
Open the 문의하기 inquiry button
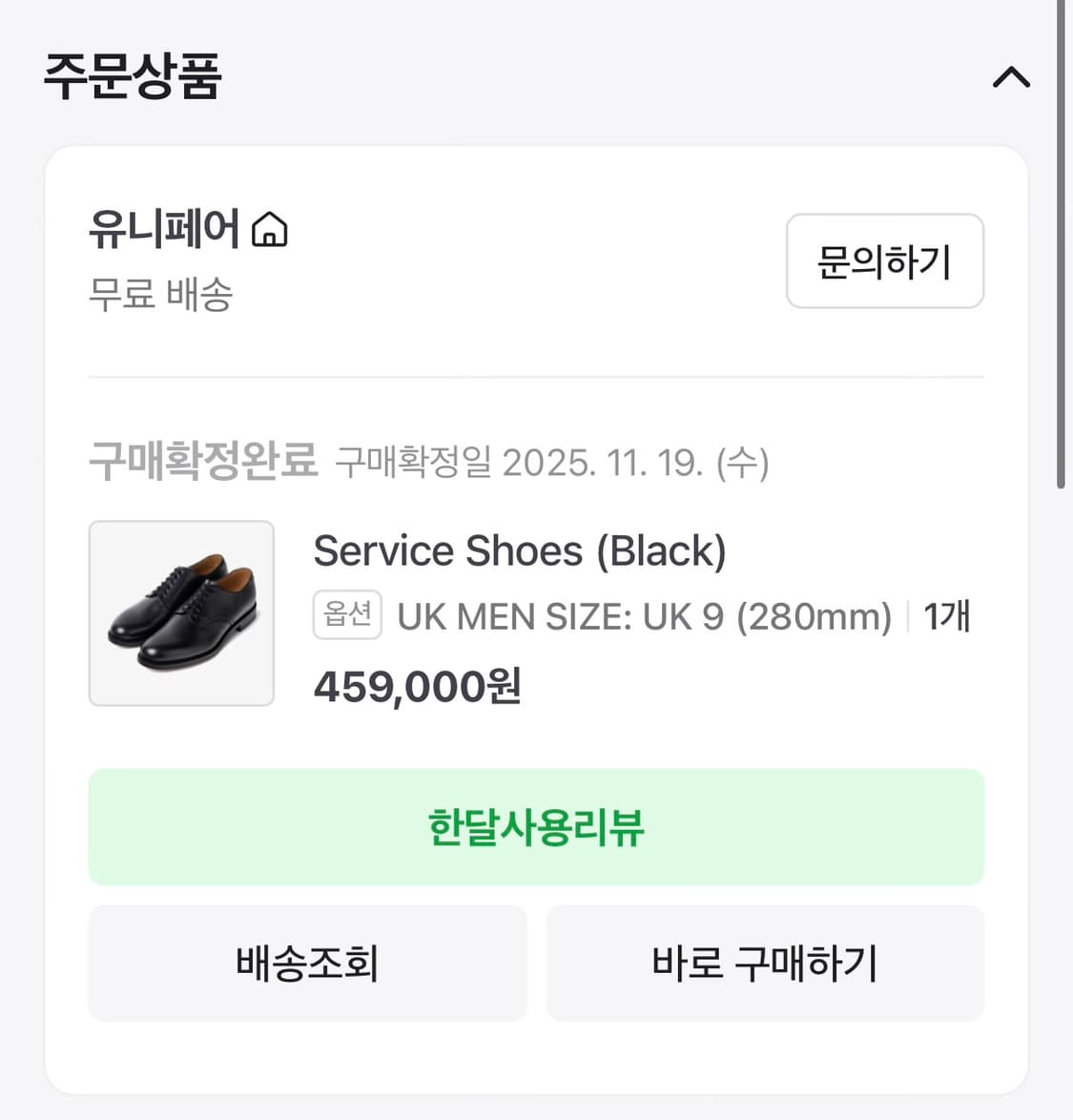884,262
